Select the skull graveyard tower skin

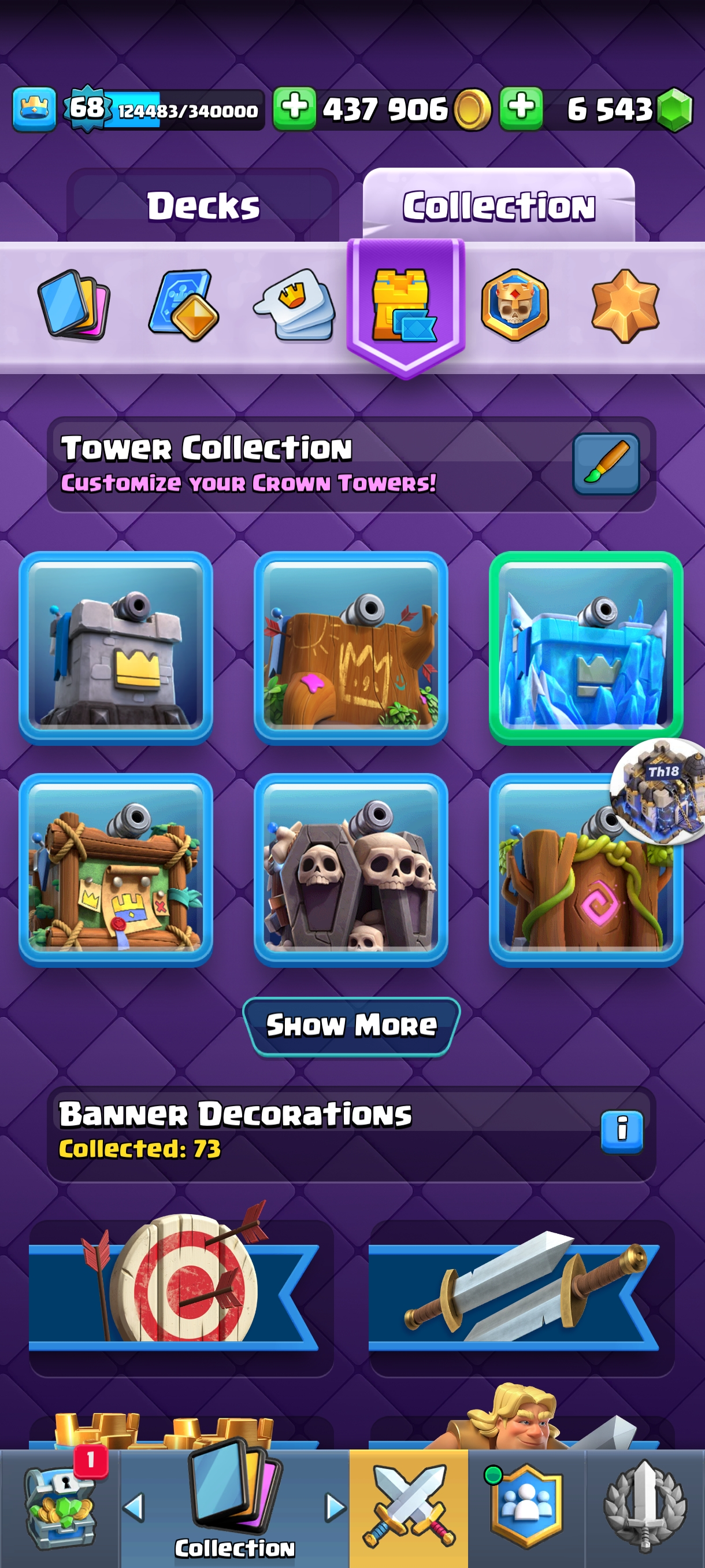351,870
